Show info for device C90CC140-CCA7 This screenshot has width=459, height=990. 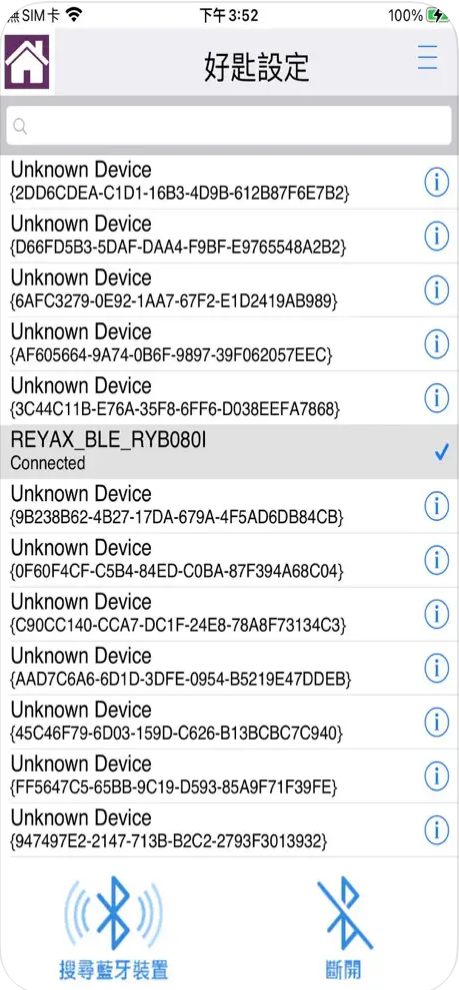coord(436,614)
